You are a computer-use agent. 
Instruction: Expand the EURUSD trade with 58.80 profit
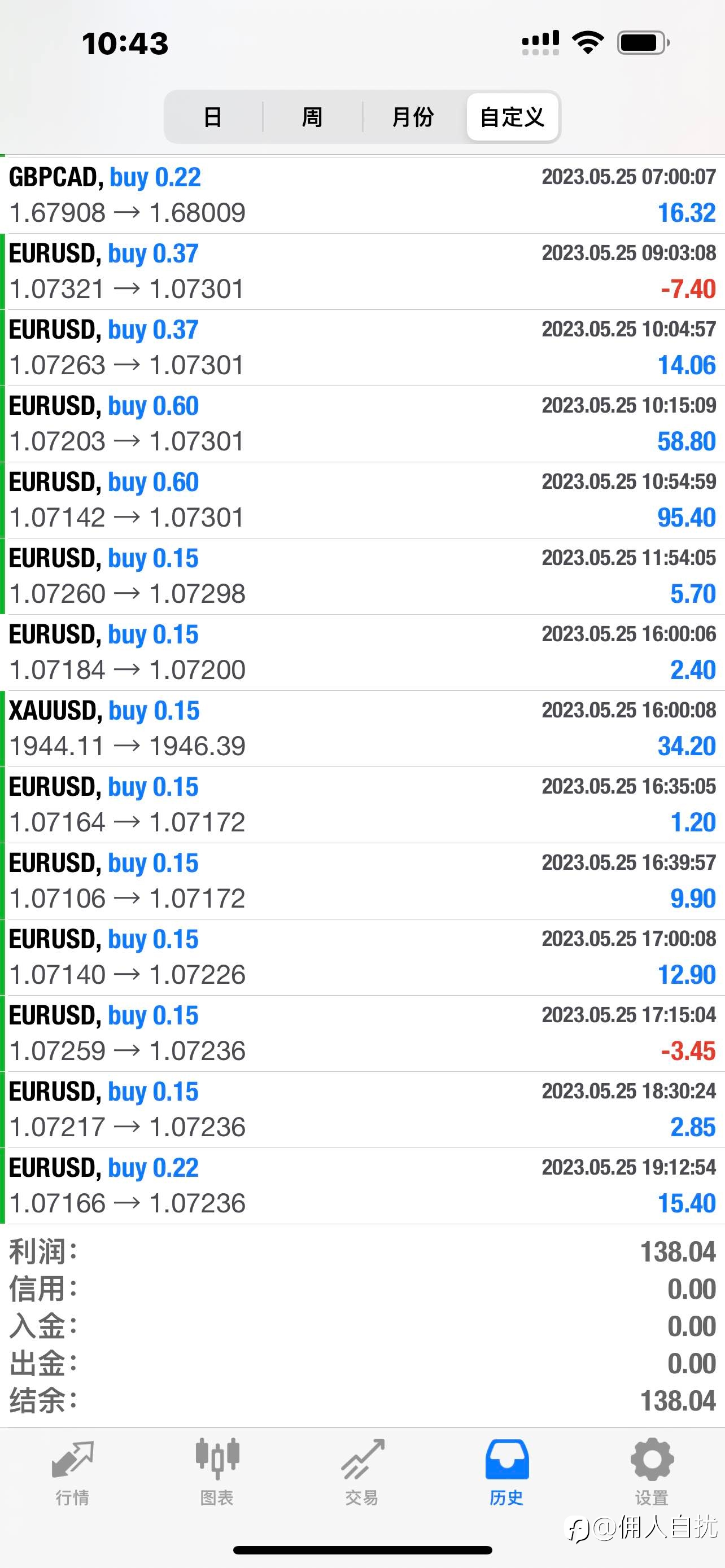tap(362, 424)
